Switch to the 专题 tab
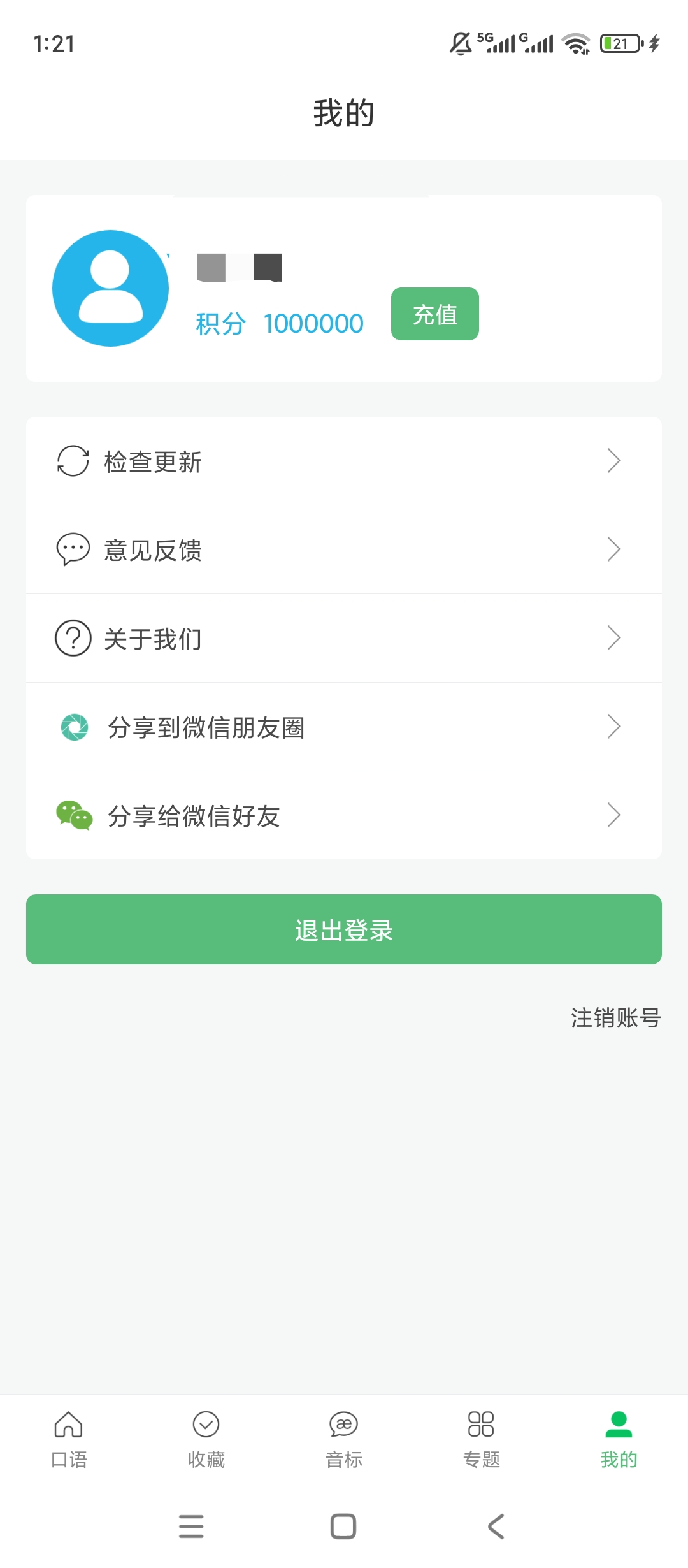Image resolution: width=688 pixels, height=1568 pixels. (x=481, y=1441)
